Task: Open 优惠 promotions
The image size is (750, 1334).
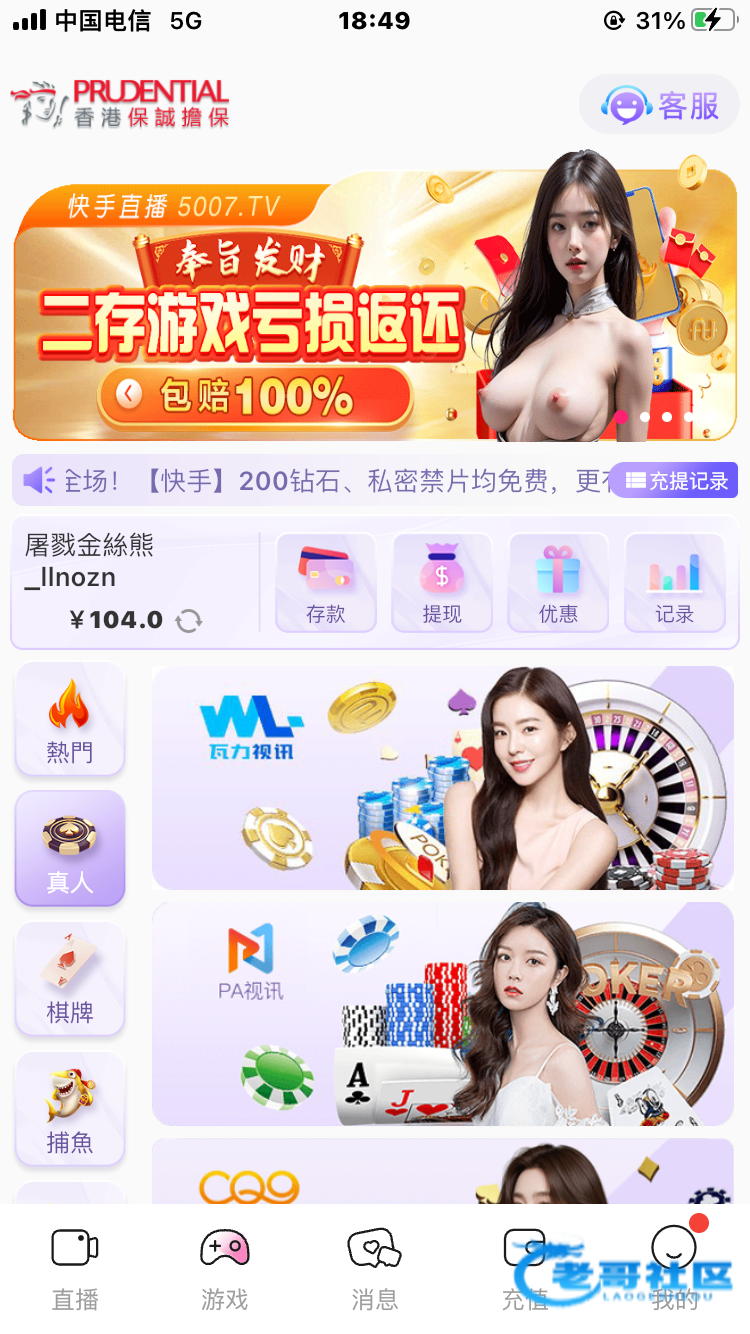Action: (x=558, y=583)
